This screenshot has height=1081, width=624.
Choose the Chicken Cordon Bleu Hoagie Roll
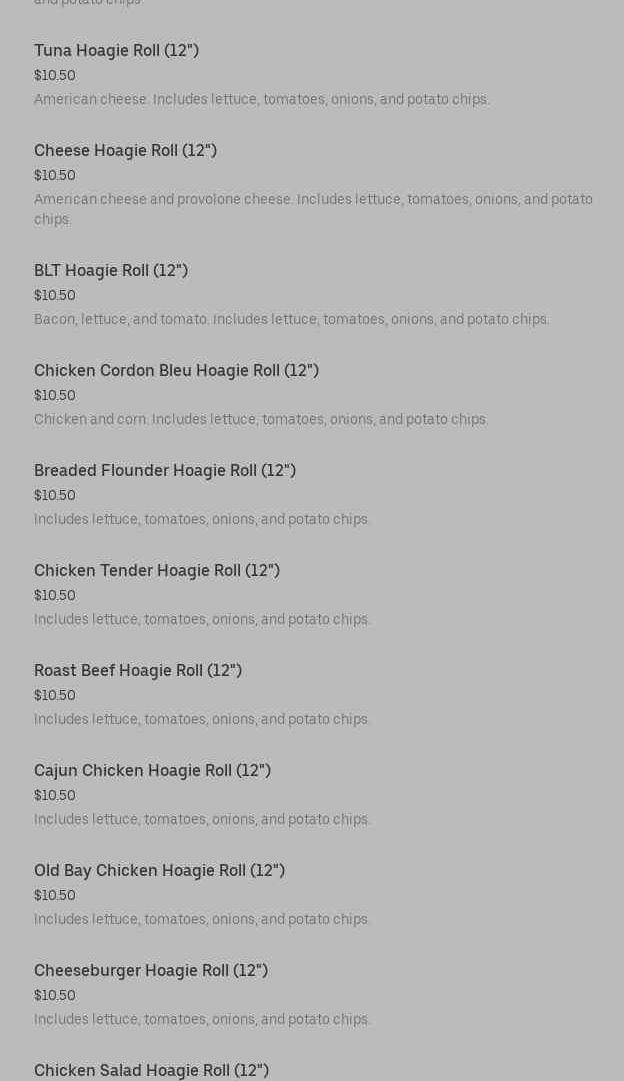pyautogui.click(x=176, y=371)
